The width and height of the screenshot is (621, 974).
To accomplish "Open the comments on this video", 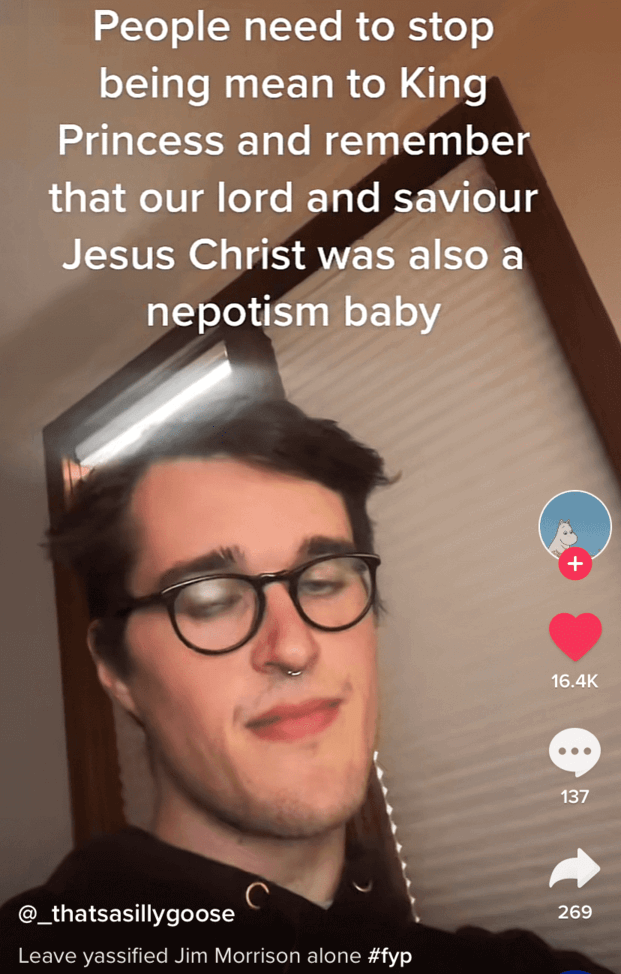I will click(x=575, y=752).
